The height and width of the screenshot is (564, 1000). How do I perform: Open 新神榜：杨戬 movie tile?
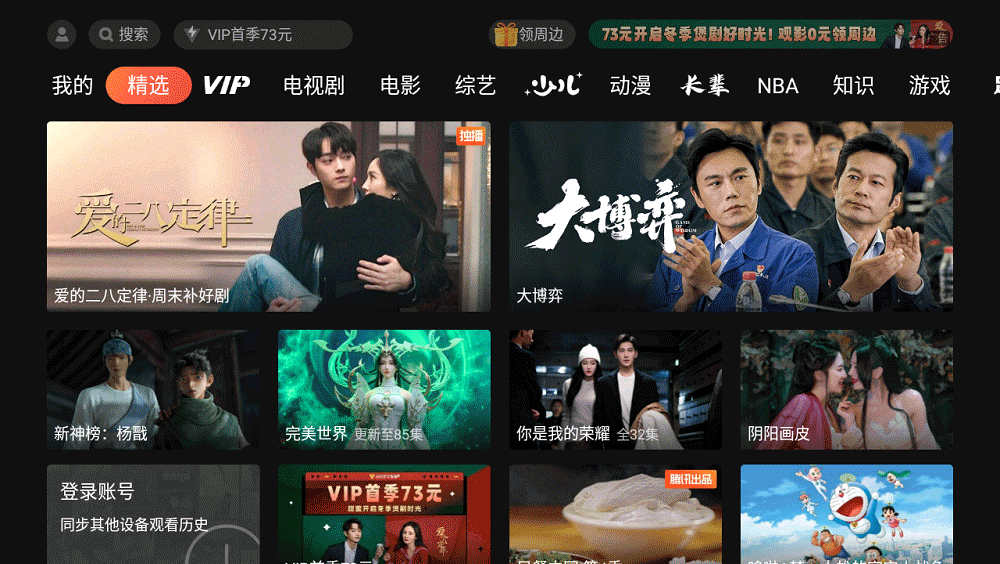(152, 389)
